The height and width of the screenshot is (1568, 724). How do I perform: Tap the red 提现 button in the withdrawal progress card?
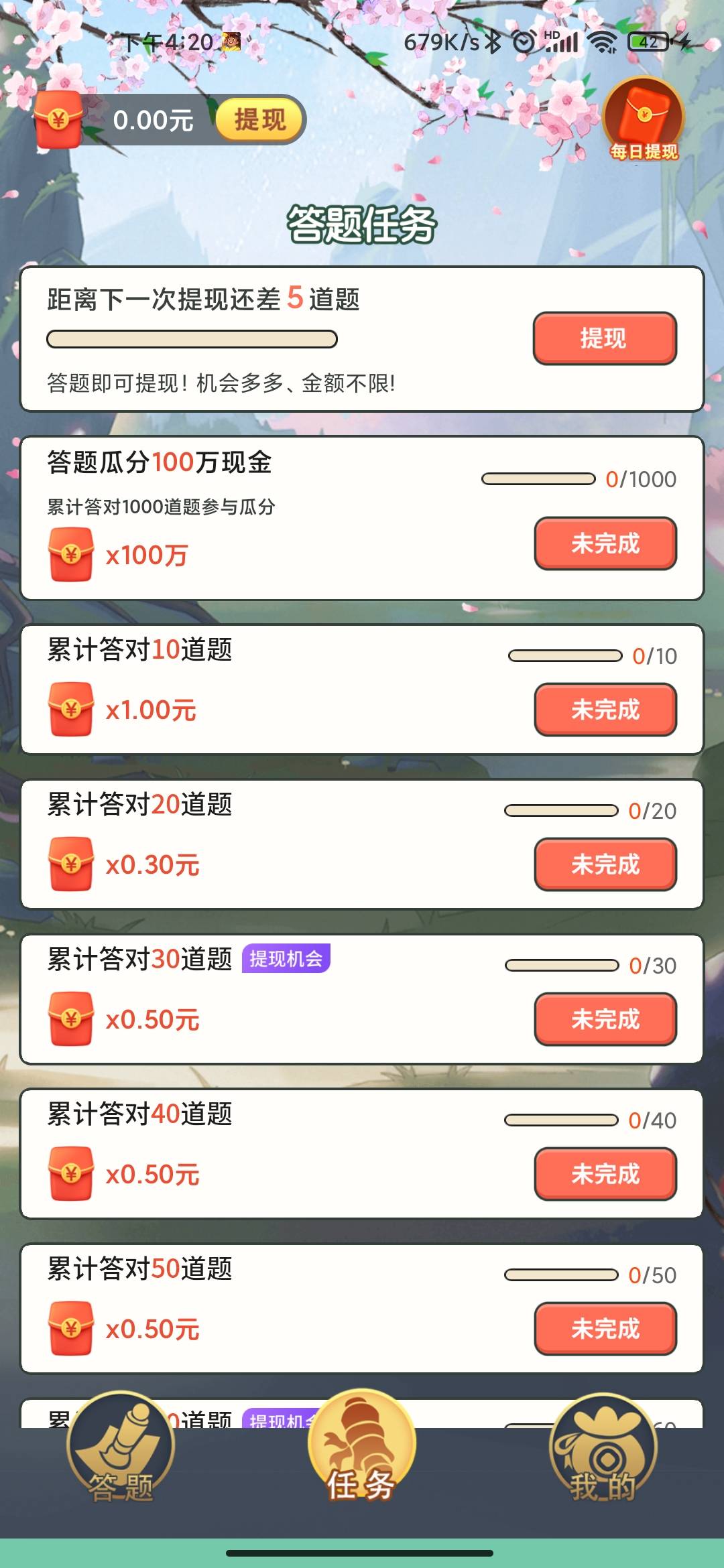(x=605, y=338)
